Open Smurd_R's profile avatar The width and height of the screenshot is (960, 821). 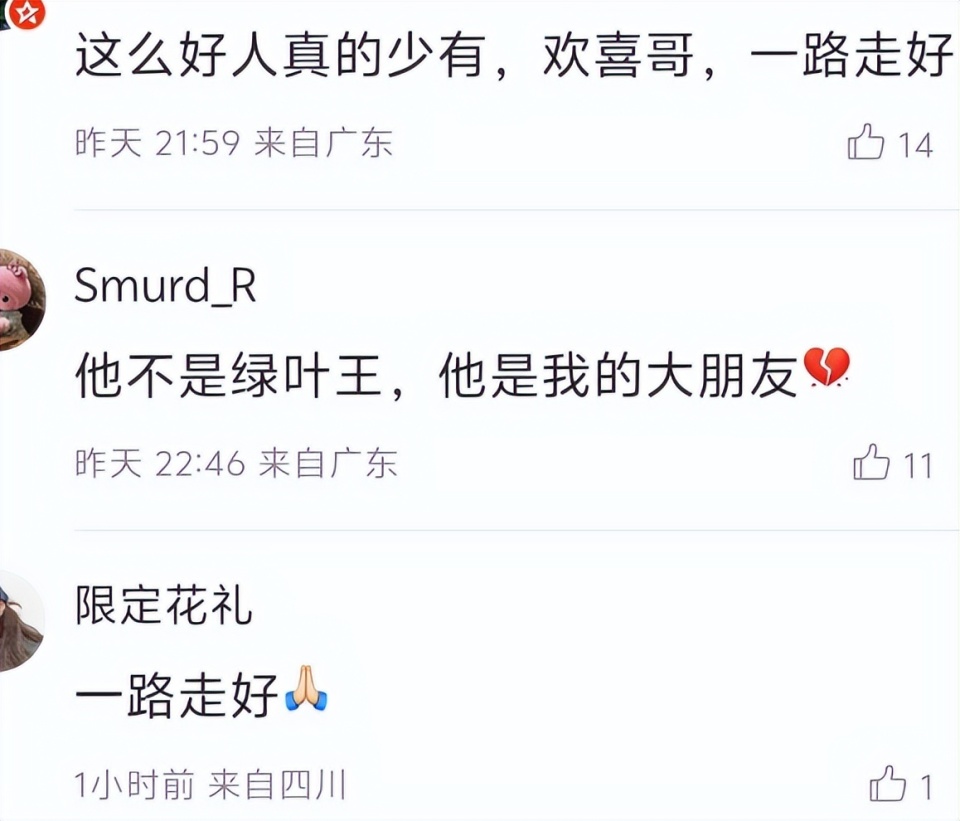pos(18,300)
